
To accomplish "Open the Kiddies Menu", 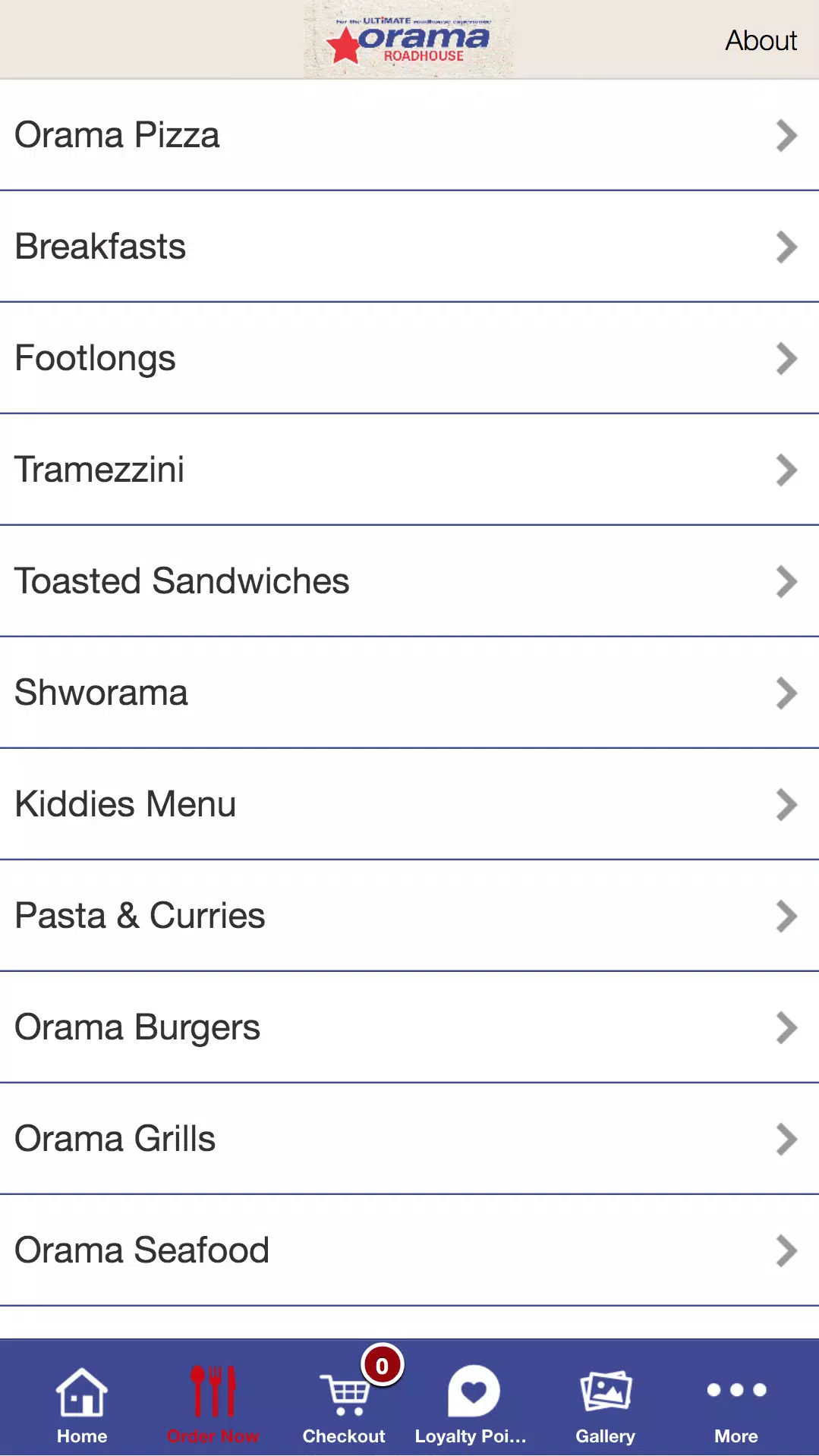I will pyautogui.click(x=409, y=804).
